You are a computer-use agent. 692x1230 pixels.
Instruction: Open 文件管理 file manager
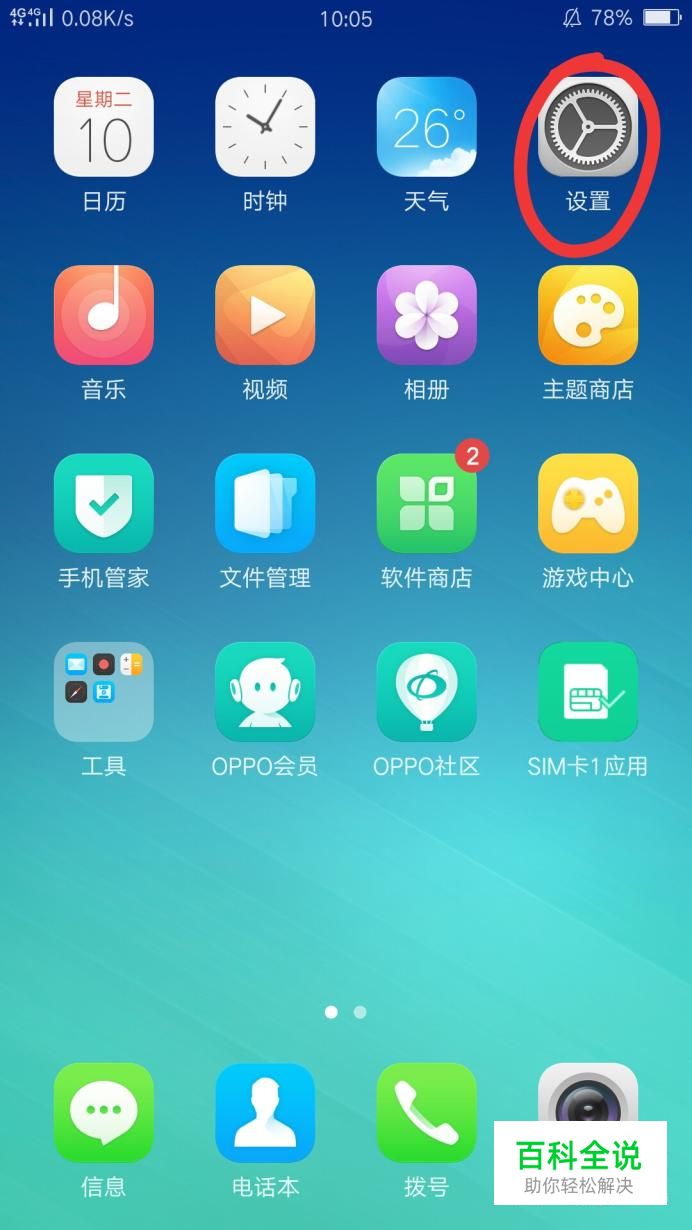(265, 503)
